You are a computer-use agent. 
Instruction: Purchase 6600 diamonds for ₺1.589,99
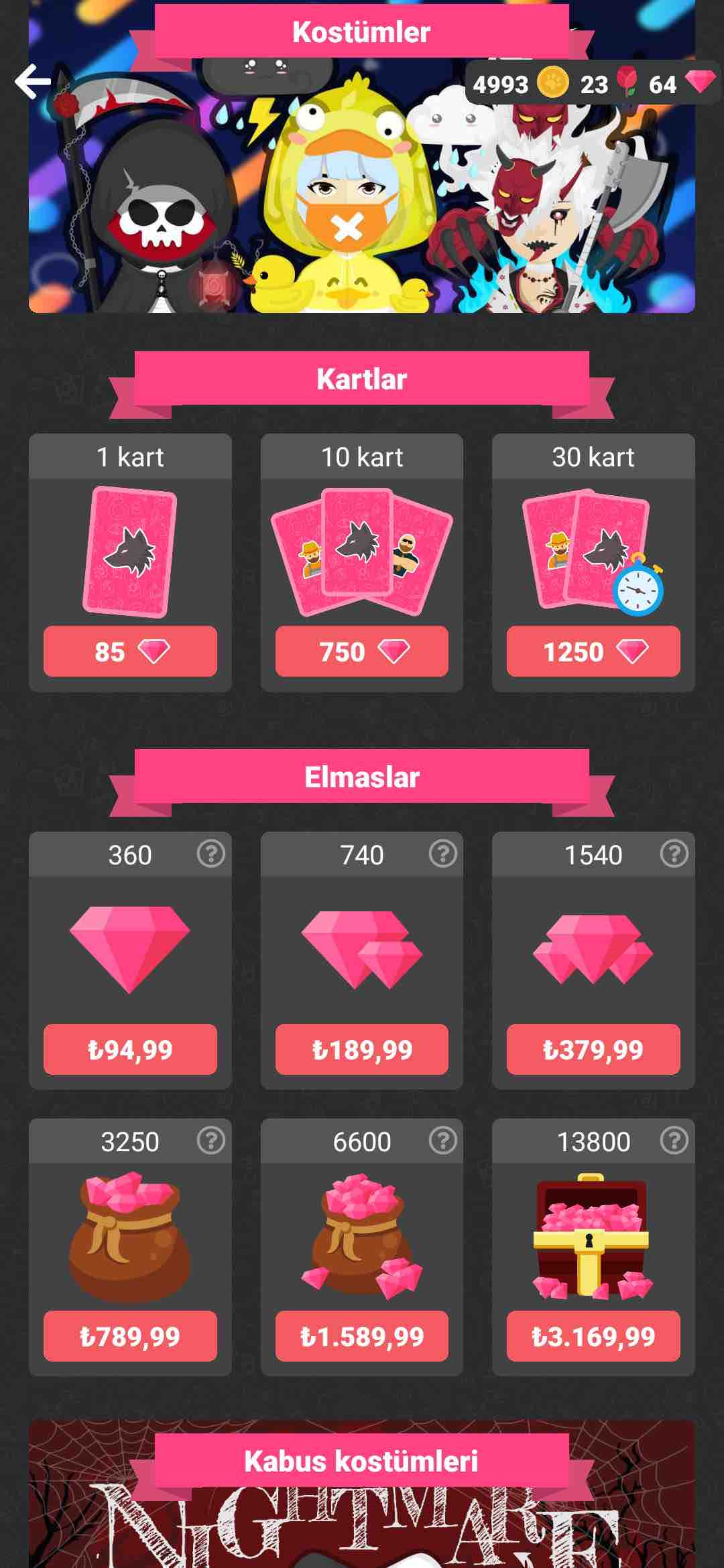pos(362,1336)
